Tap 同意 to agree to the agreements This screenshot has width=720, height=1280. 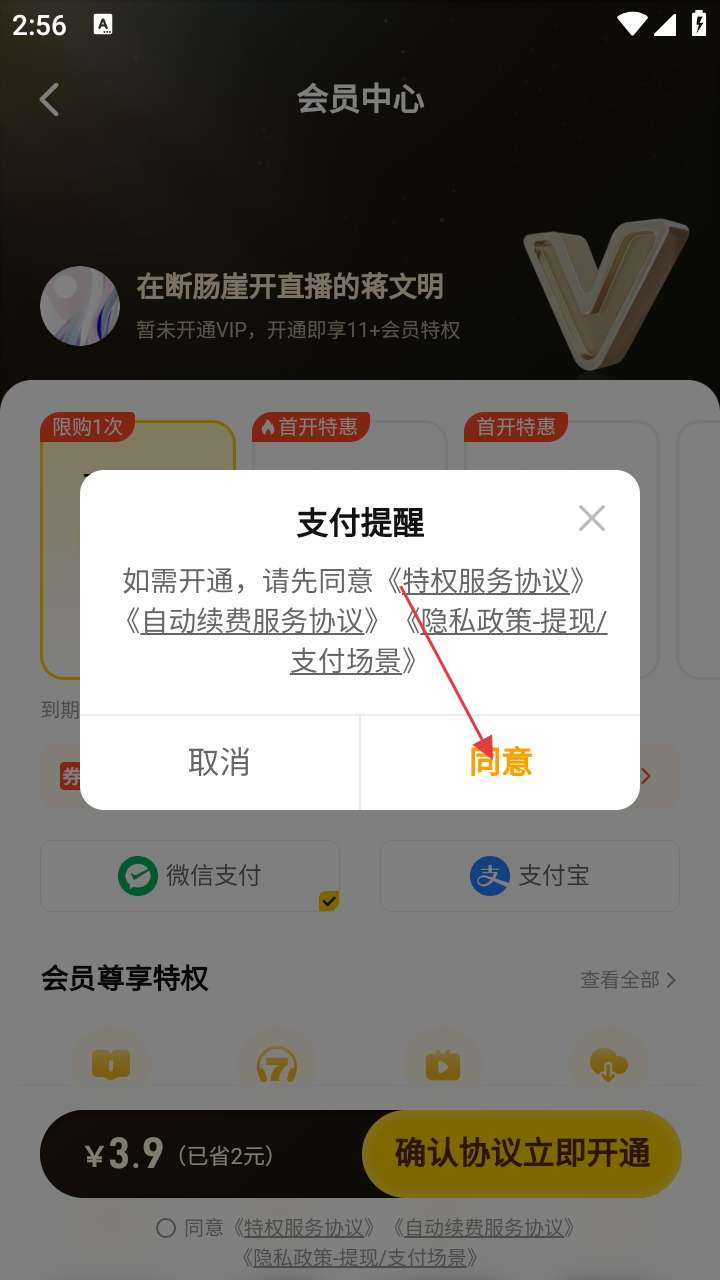tap(500, 762)
